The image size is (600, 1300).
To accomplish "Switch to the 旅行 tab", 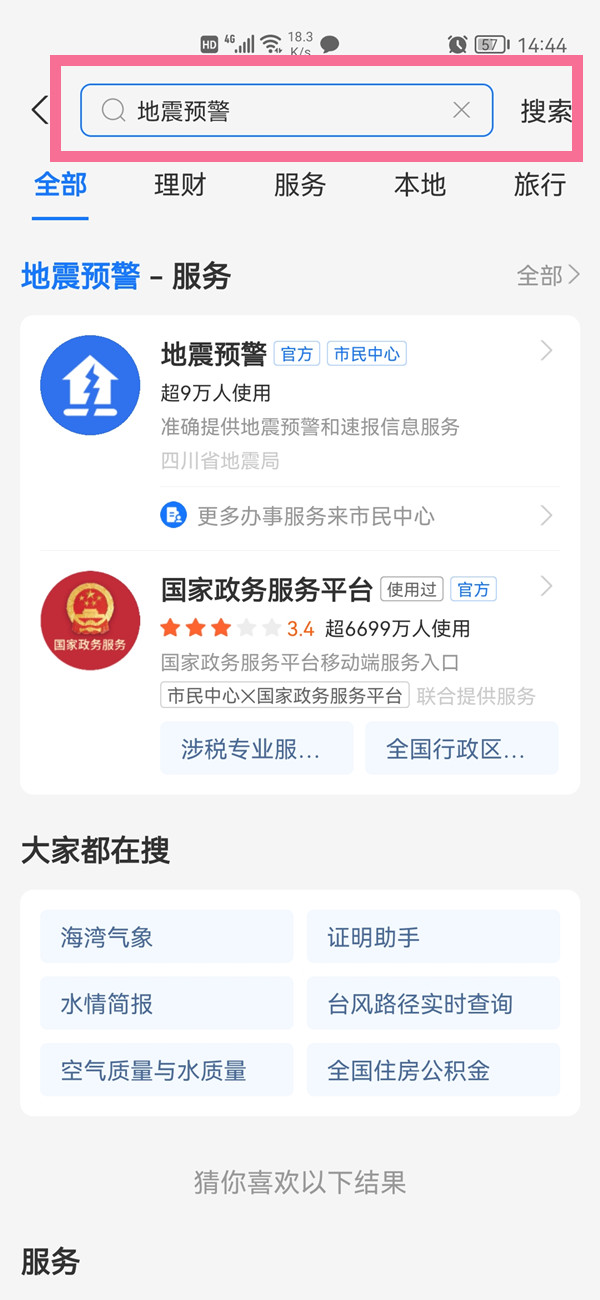I will tap(540, 185).
